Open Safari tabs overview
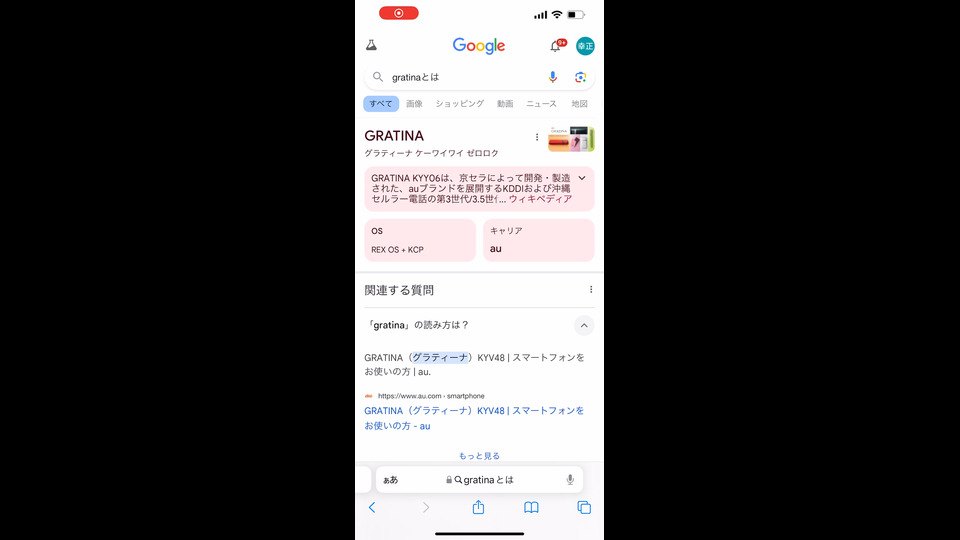960x540 pixels. (584, 507)
